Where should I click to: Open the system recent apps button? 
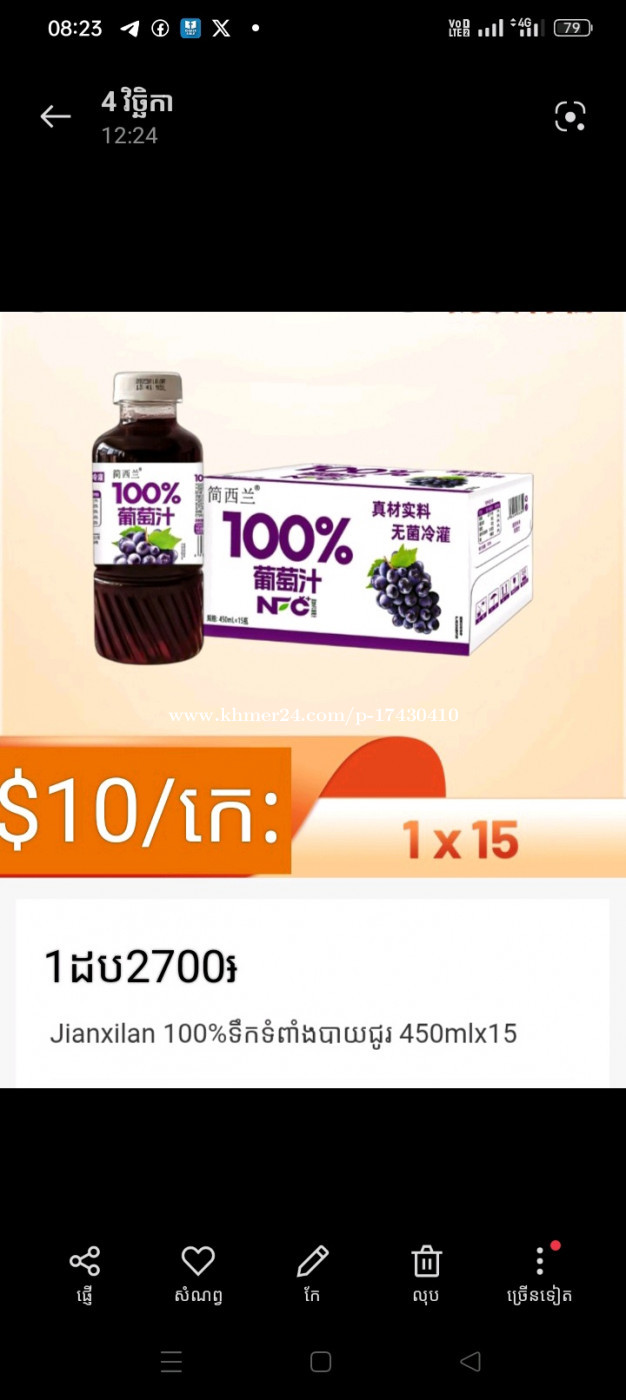point(171,1361)
